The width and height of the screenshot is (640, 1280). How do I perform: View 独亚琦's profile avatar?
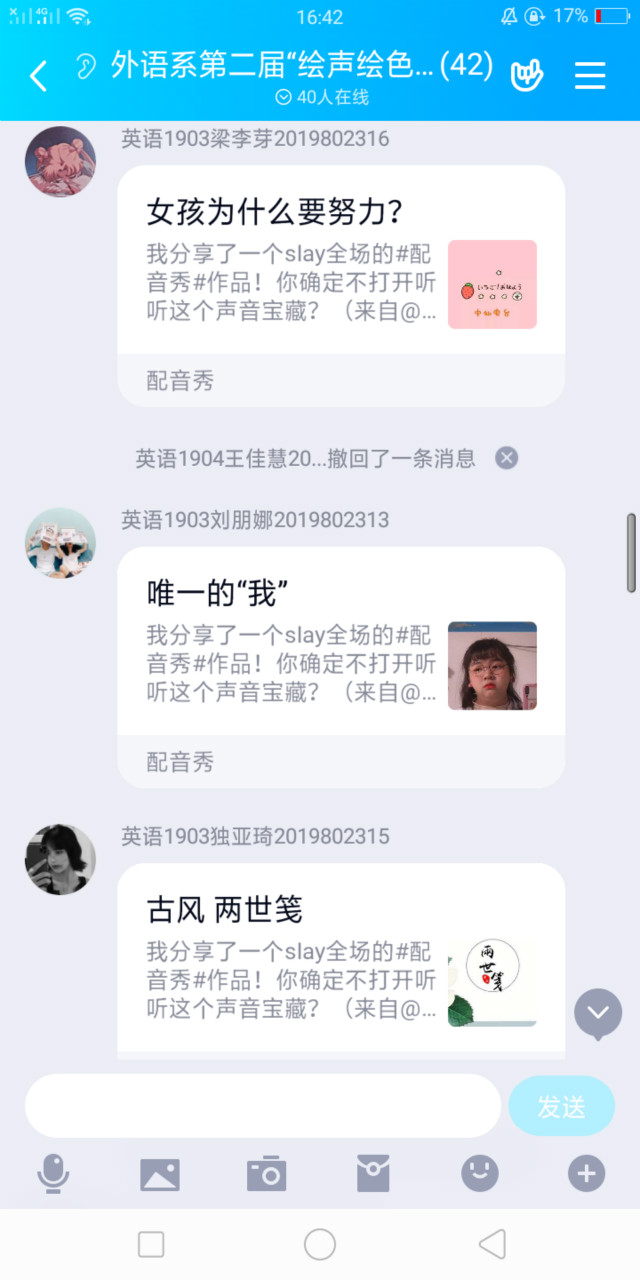(x=60, y=859)
